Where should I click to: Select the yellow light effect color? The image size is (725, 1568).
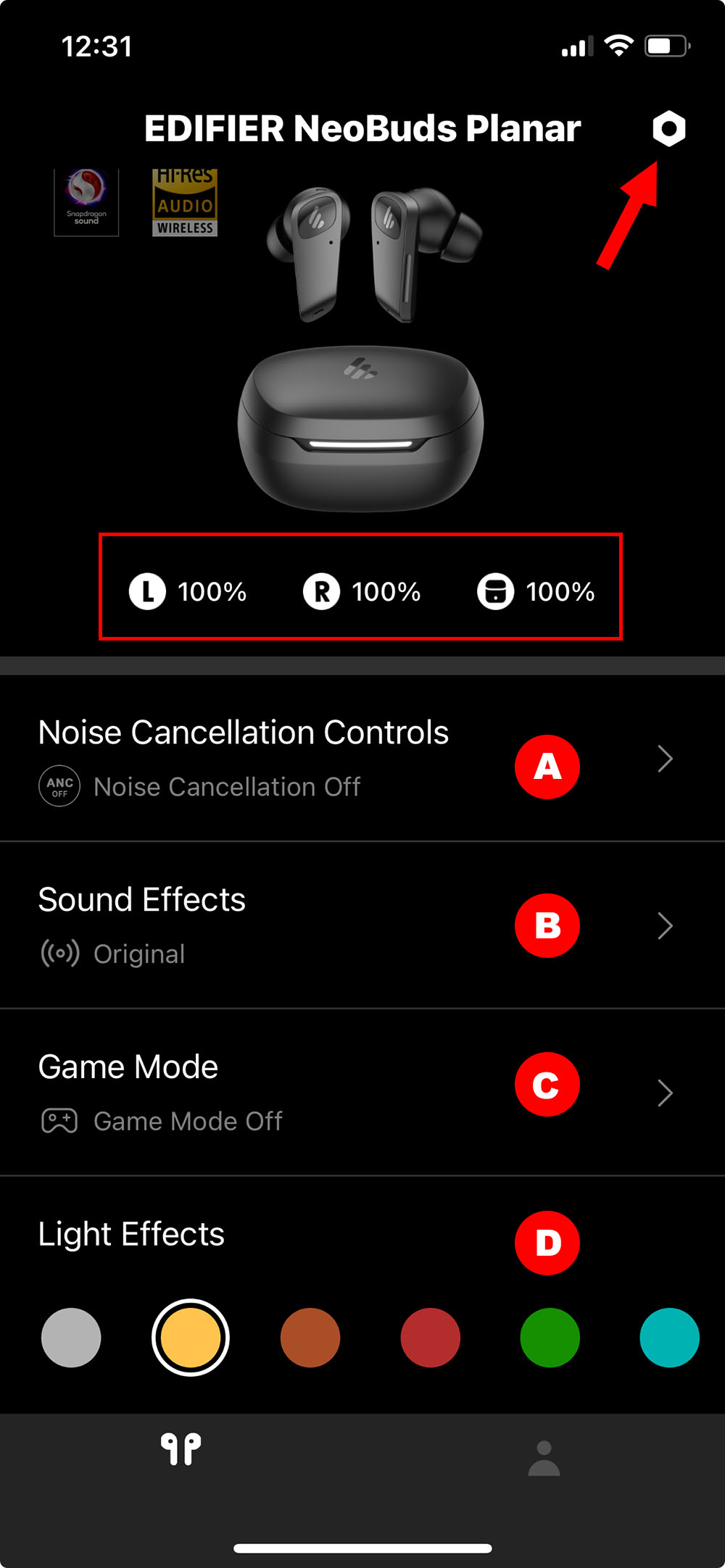[x=191, y=1338]
